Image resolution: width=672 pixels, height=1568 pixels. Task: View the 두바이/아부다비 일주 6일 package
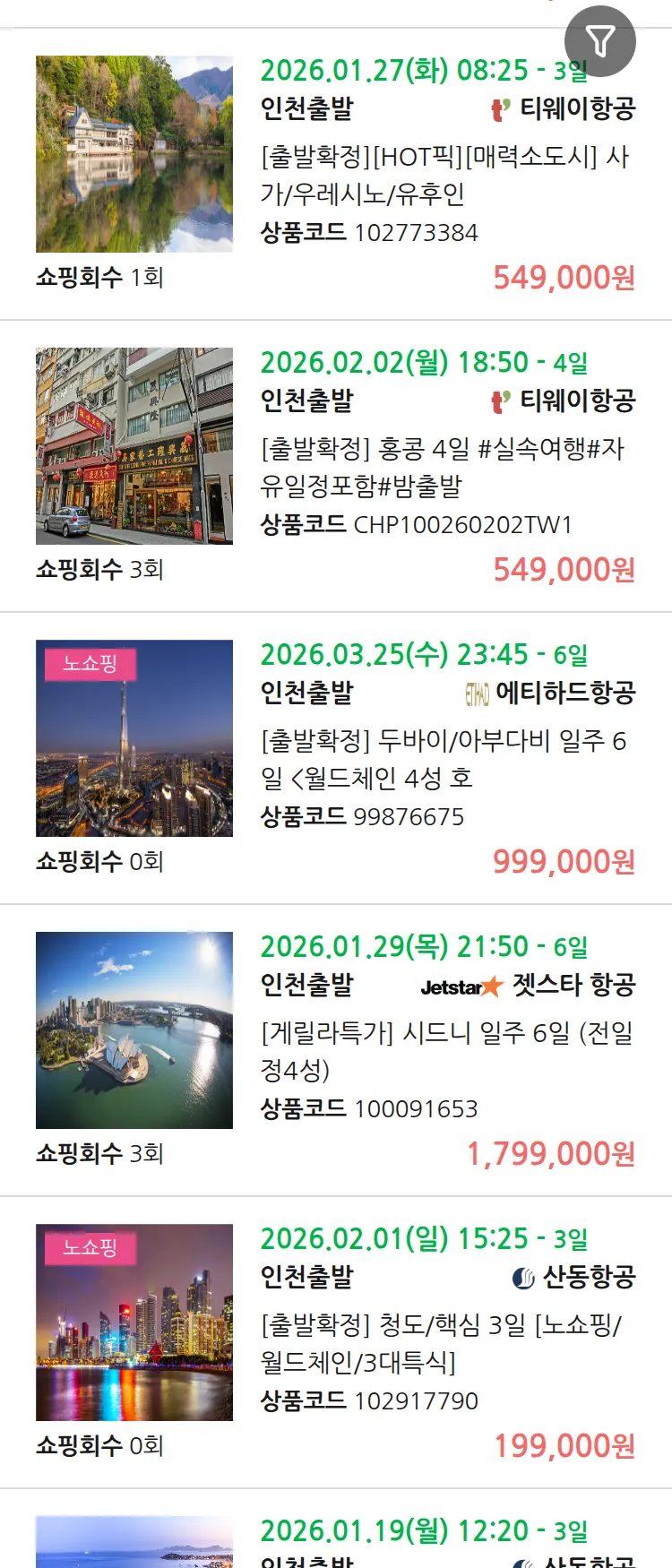445,759
